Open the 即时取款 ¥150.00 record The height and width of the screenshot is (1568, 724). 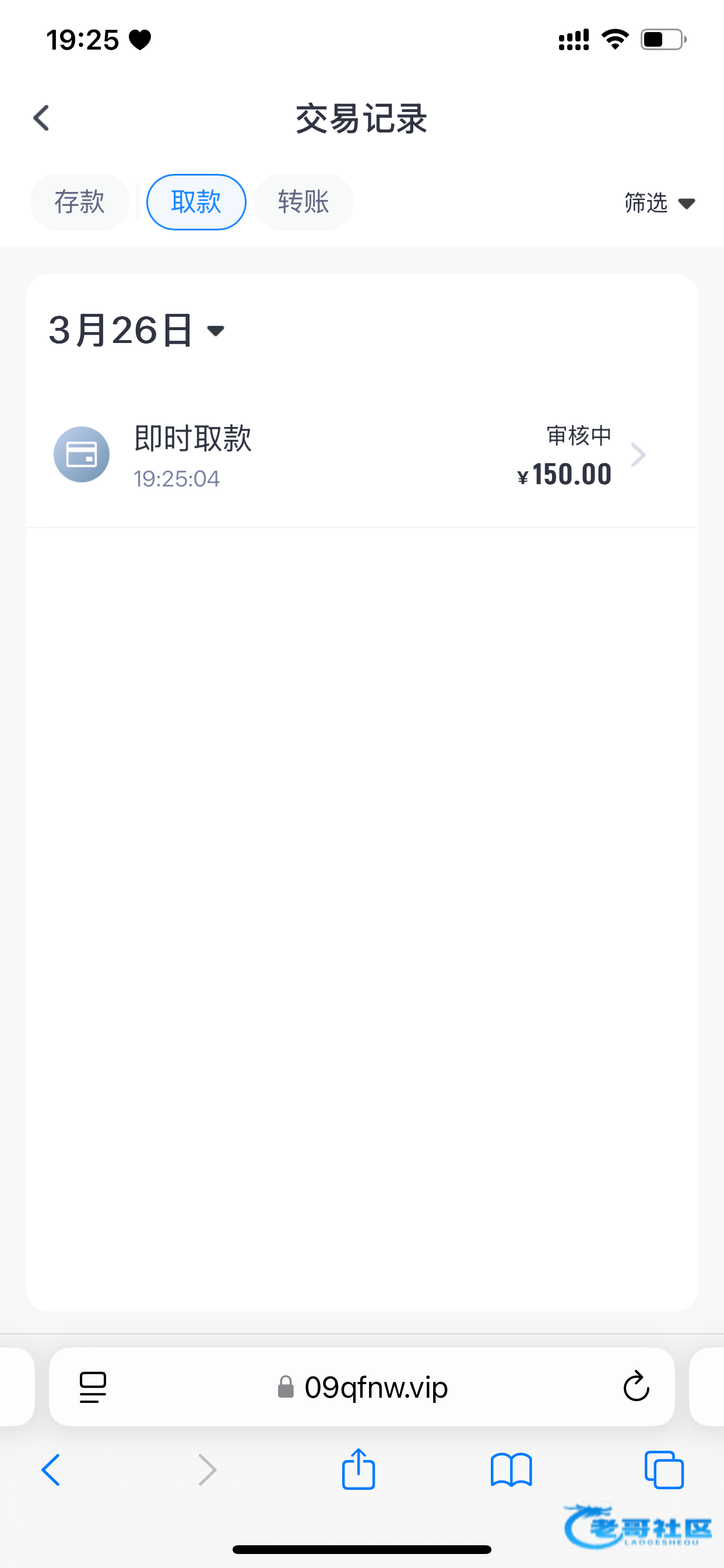(361, 456)
